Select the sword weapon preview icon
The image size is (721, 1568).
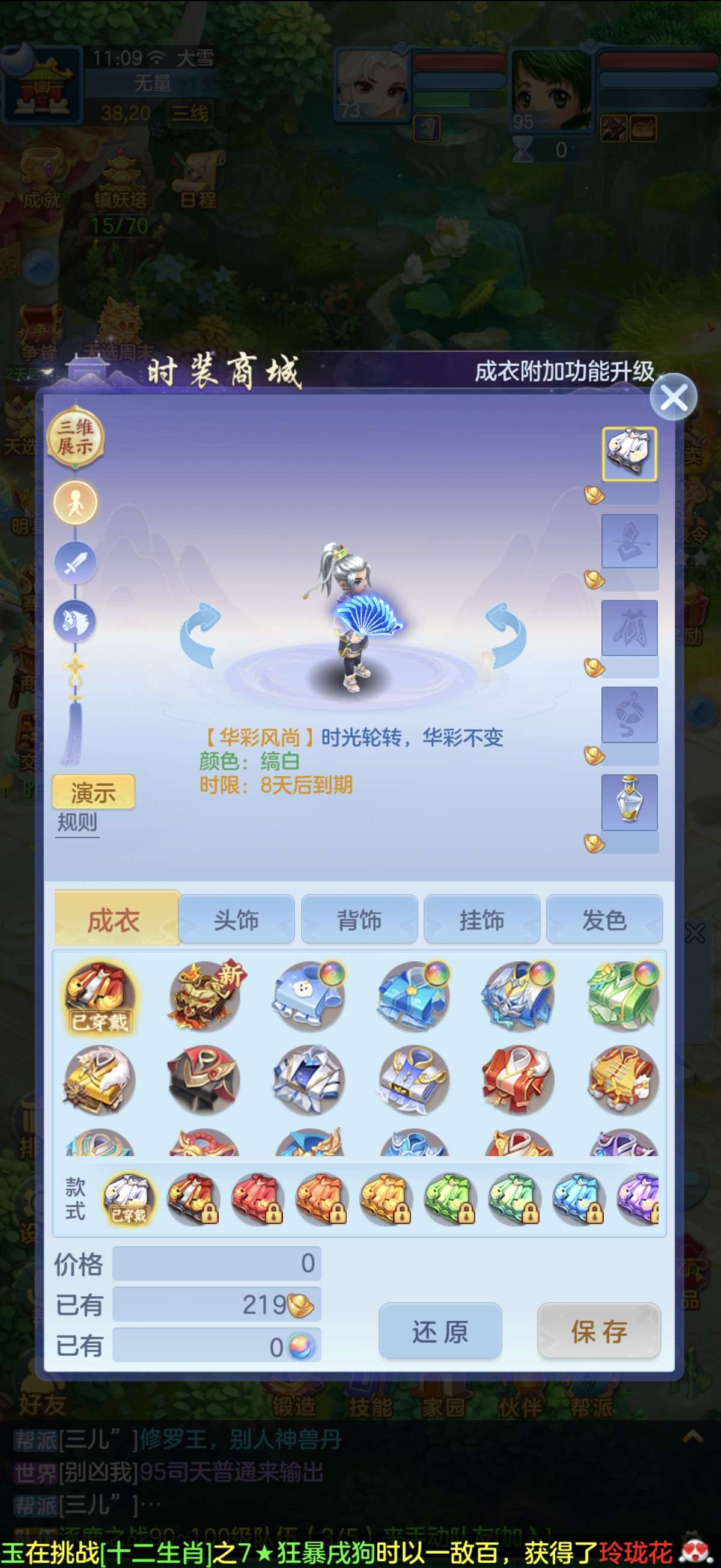tap(76, 562)
